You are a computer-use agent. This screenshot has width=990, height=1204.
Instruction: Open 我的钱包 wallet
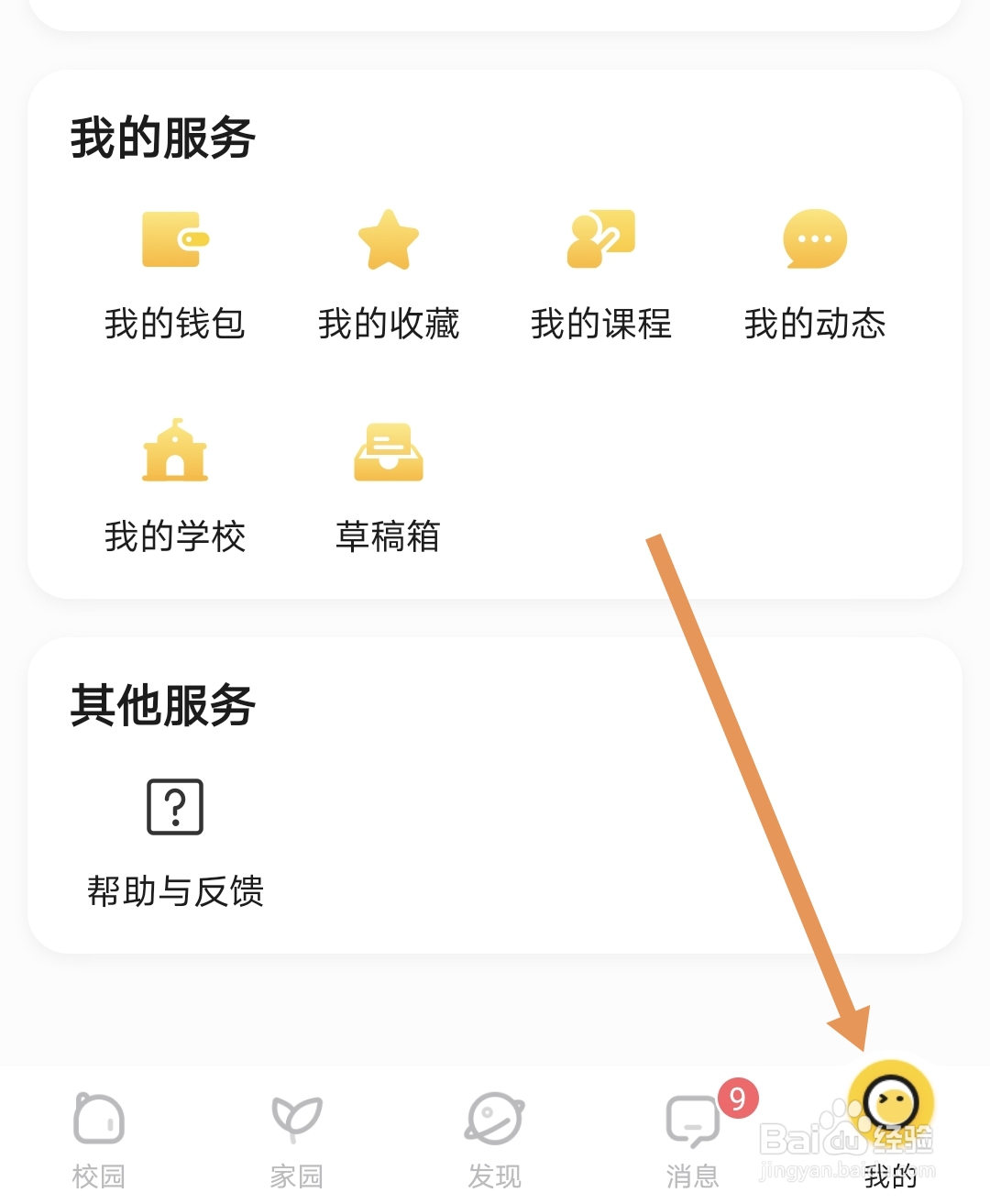tap(174, 272)
